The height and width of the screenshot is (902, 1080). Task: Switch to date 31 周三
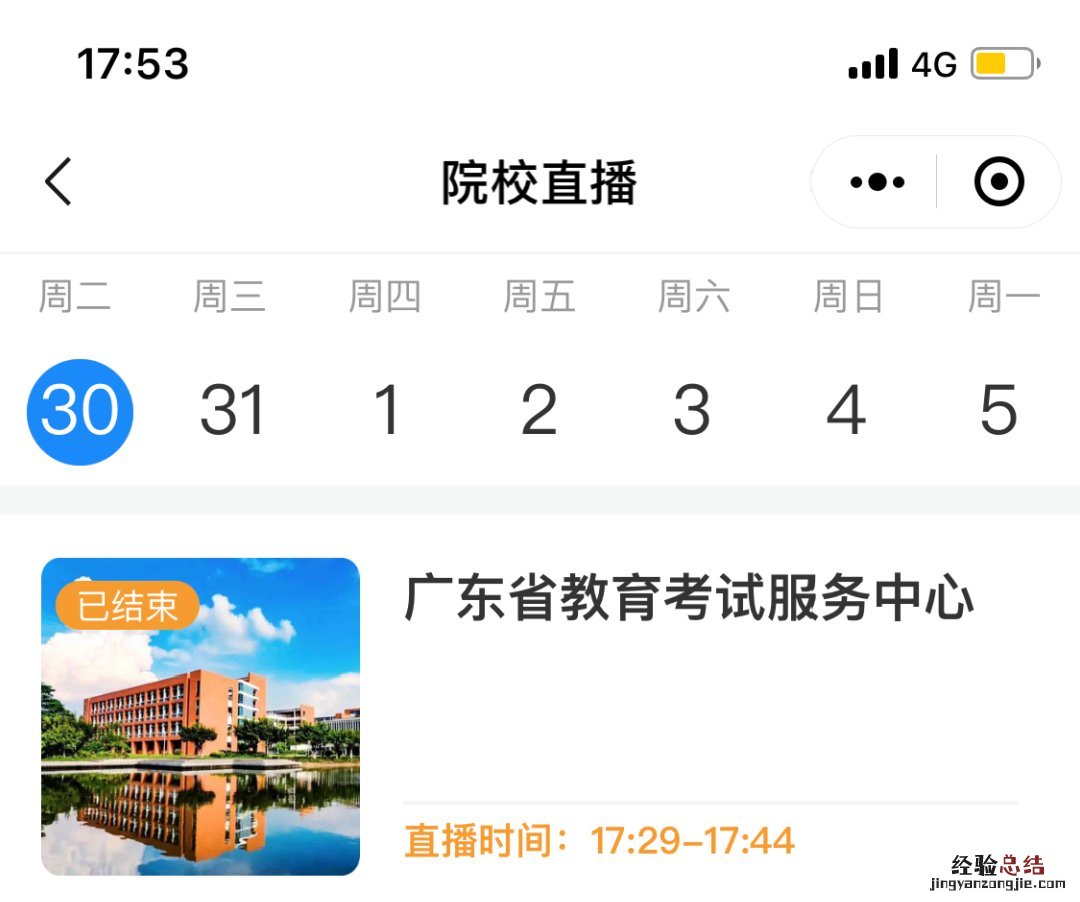[x=232, y=411]
